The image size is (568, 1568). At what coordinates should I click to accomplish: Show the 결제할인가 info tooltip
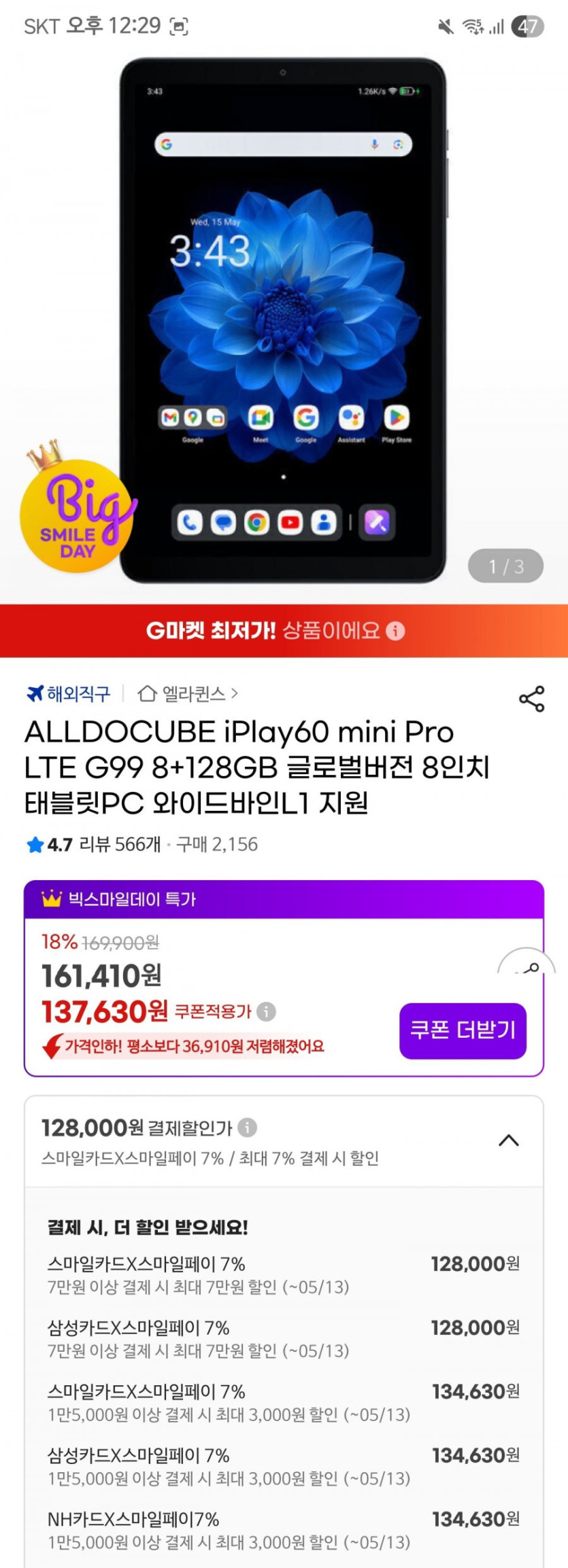[x=248, y=1128]
